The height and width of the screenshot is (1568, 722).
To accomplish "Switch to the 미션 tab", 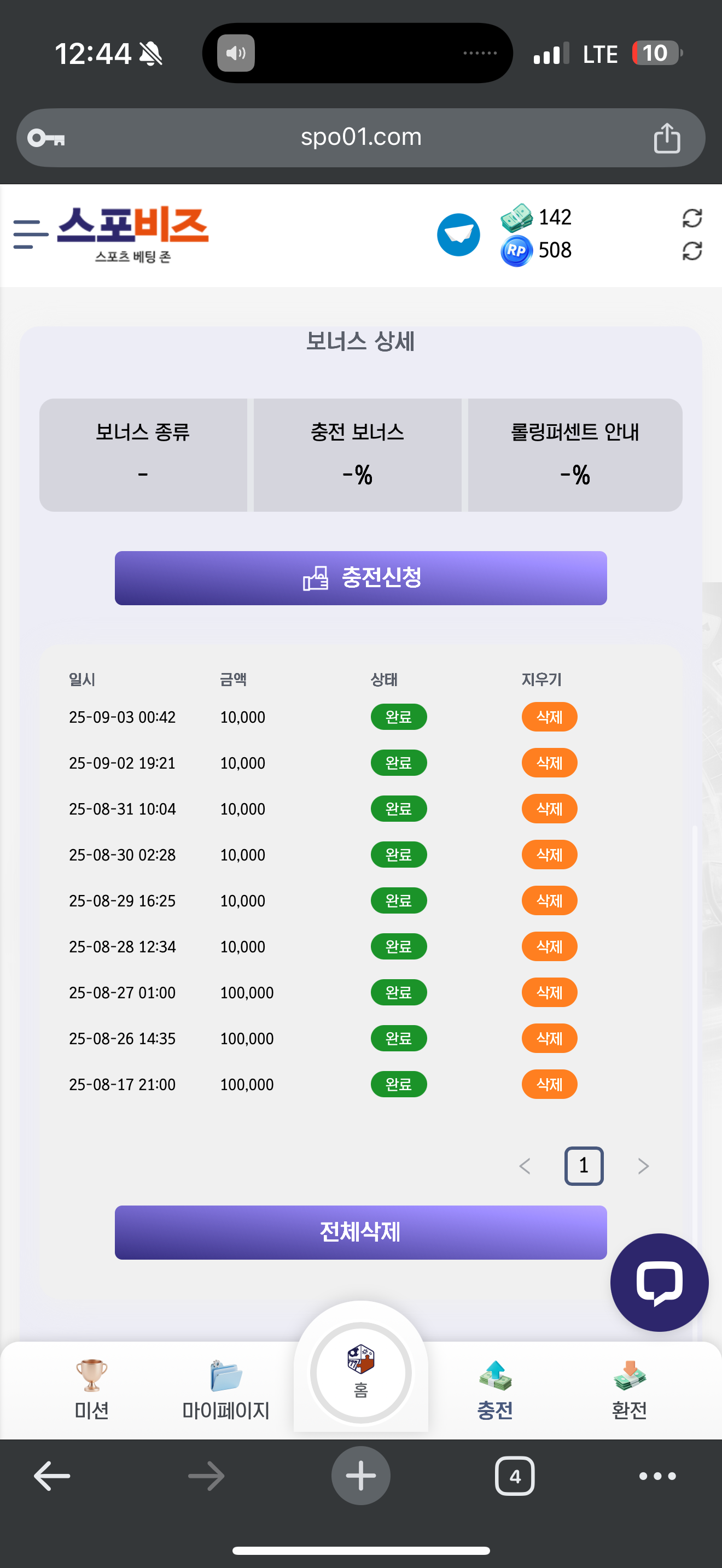I will [x=91, y=1390].
